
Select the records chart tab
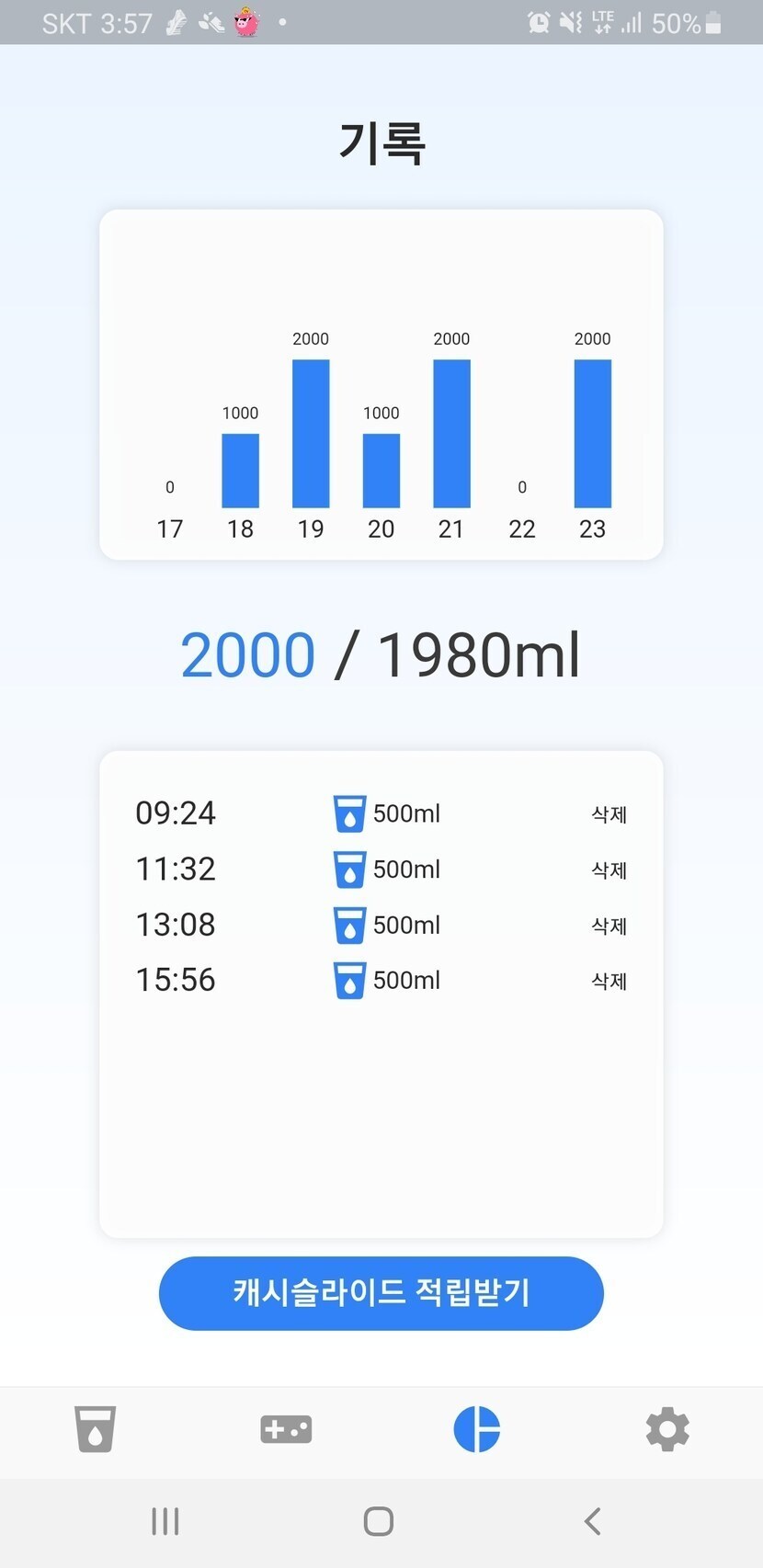(476, 1429)
